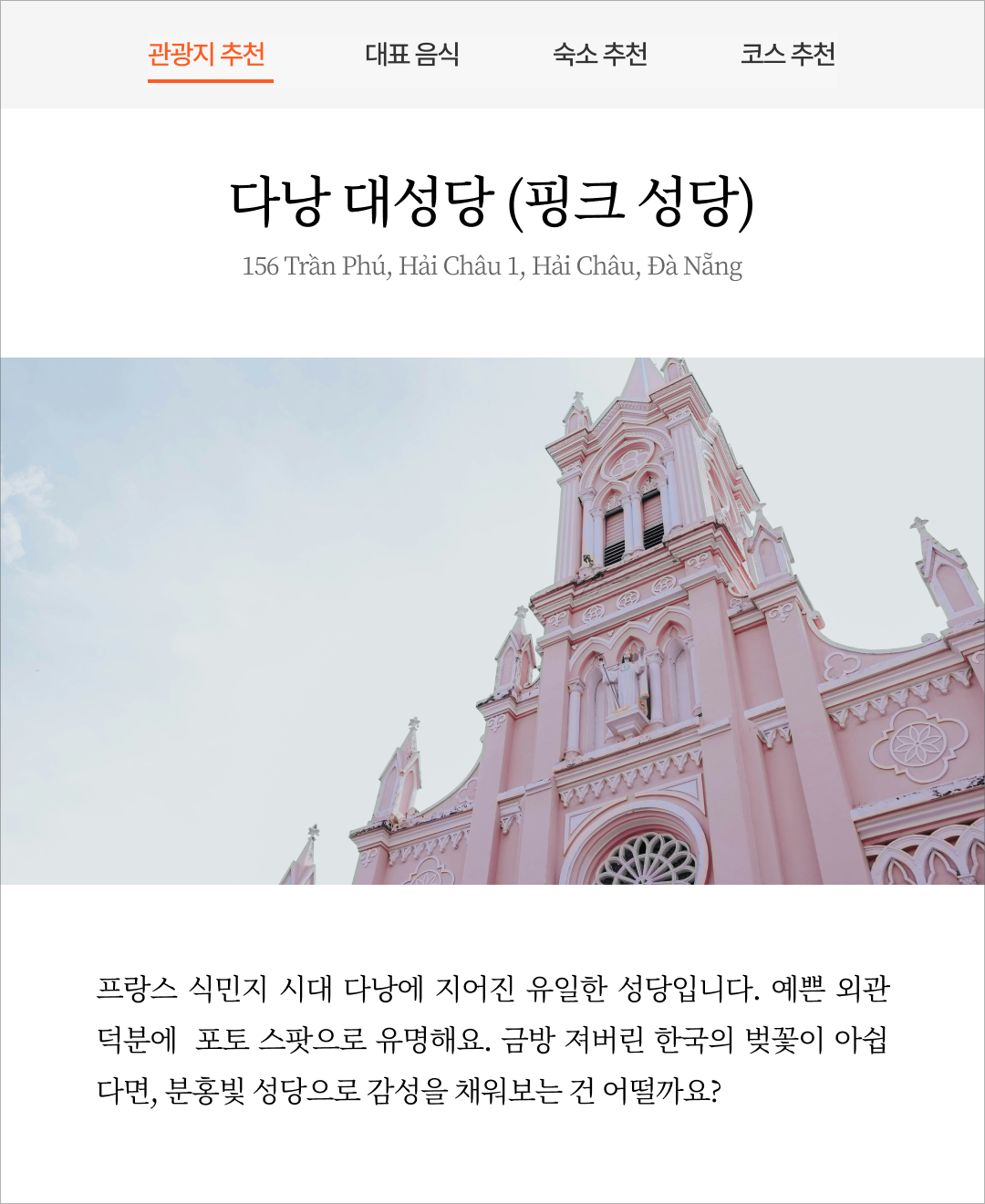Image resolution: width=985 pixels, height=1204 pixels.
Task: Click the active 관광지 추천 tab
Action: point(209,55)
